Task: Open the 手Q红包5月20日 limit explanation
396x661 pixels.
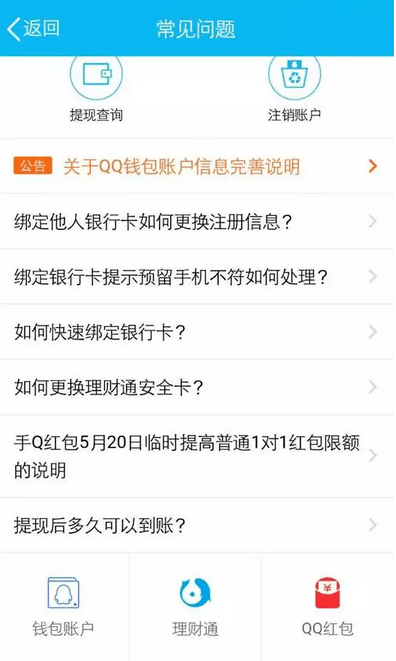Action: pos(198,456)
